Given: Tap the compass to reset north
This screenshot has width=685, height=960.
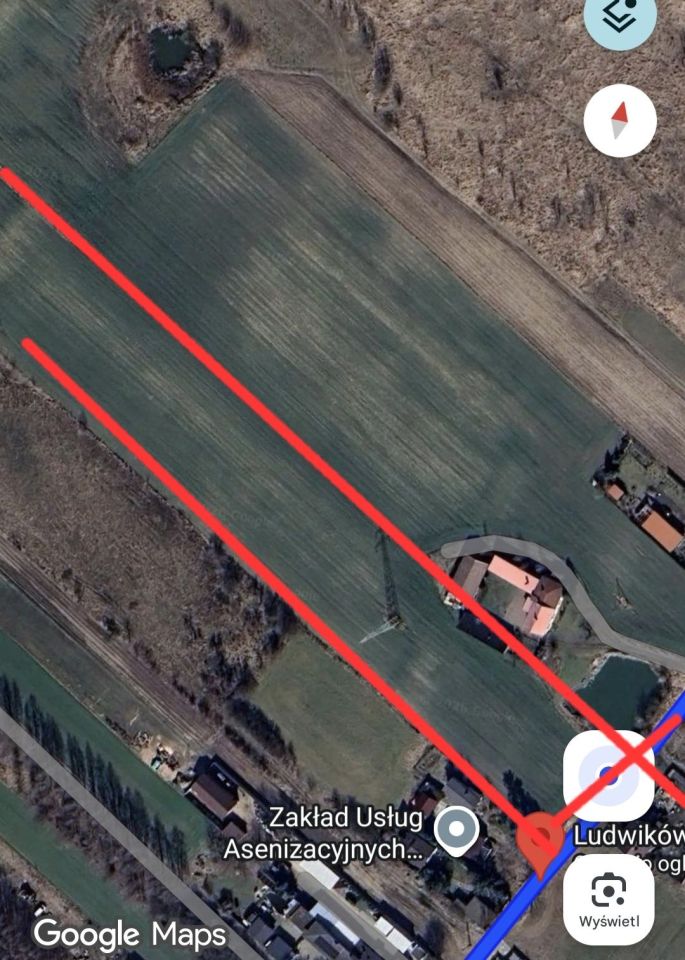Looking at the screenshot, I should click(620, 121).
